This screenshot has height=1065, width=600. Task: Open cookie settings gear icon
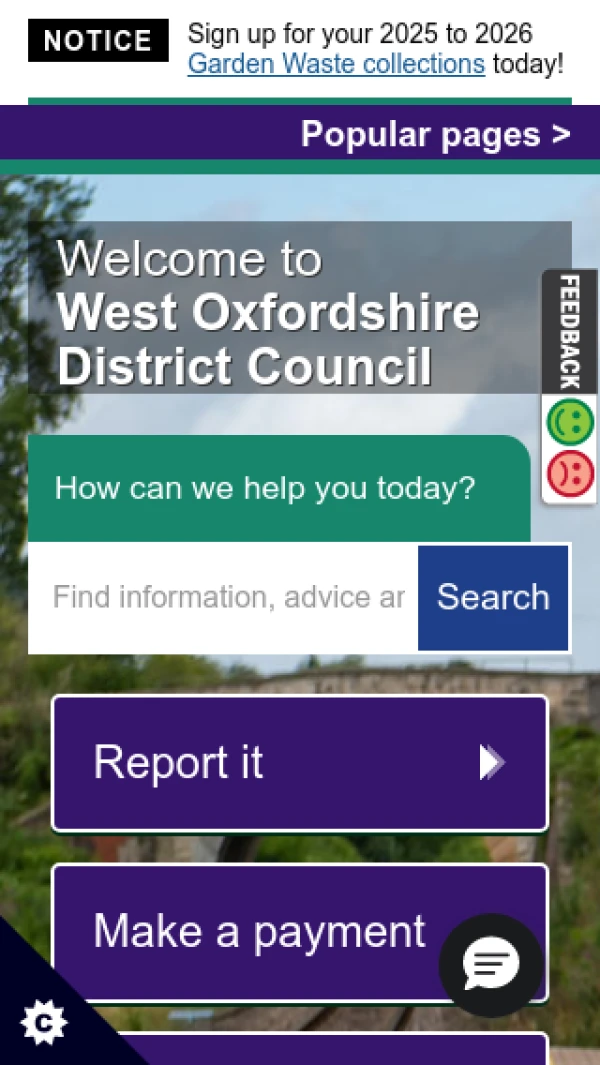click(x=44, y=1022)
